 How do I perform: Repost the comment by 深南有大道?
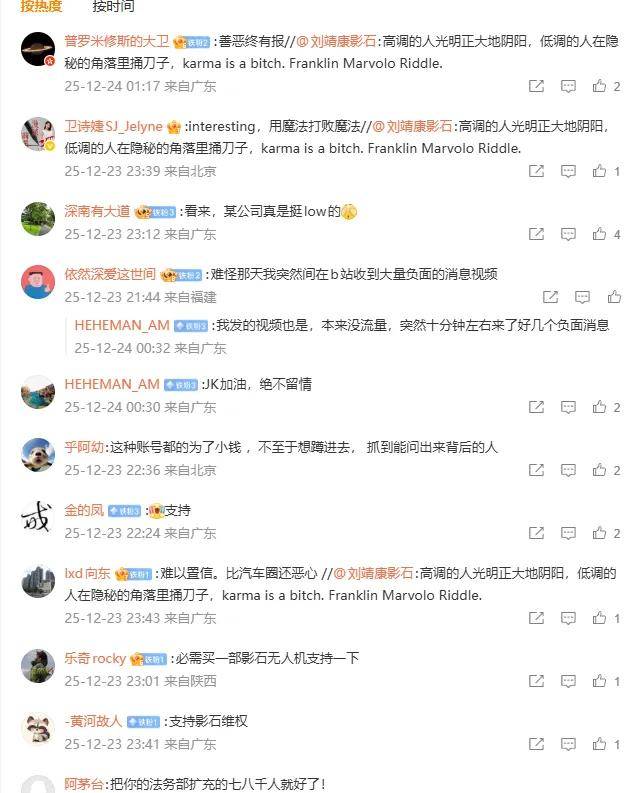(536, 234)
